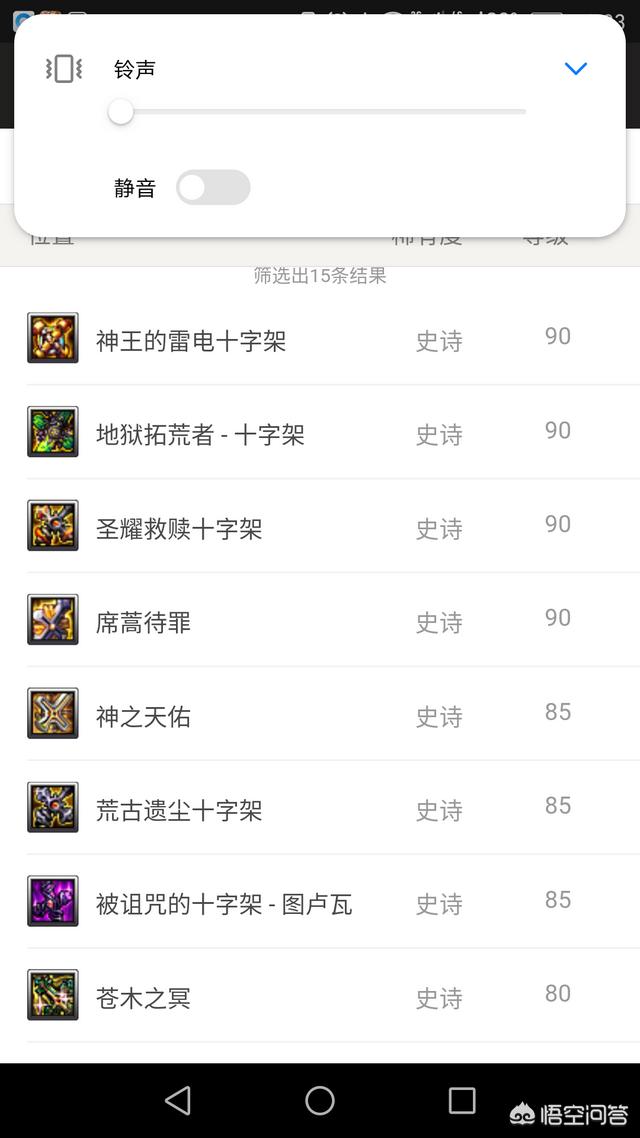Viewport: 640px width, 1138px height.
Task: Open 地狱拓荒者 - 十字架 item
Action: coord(200,434)
